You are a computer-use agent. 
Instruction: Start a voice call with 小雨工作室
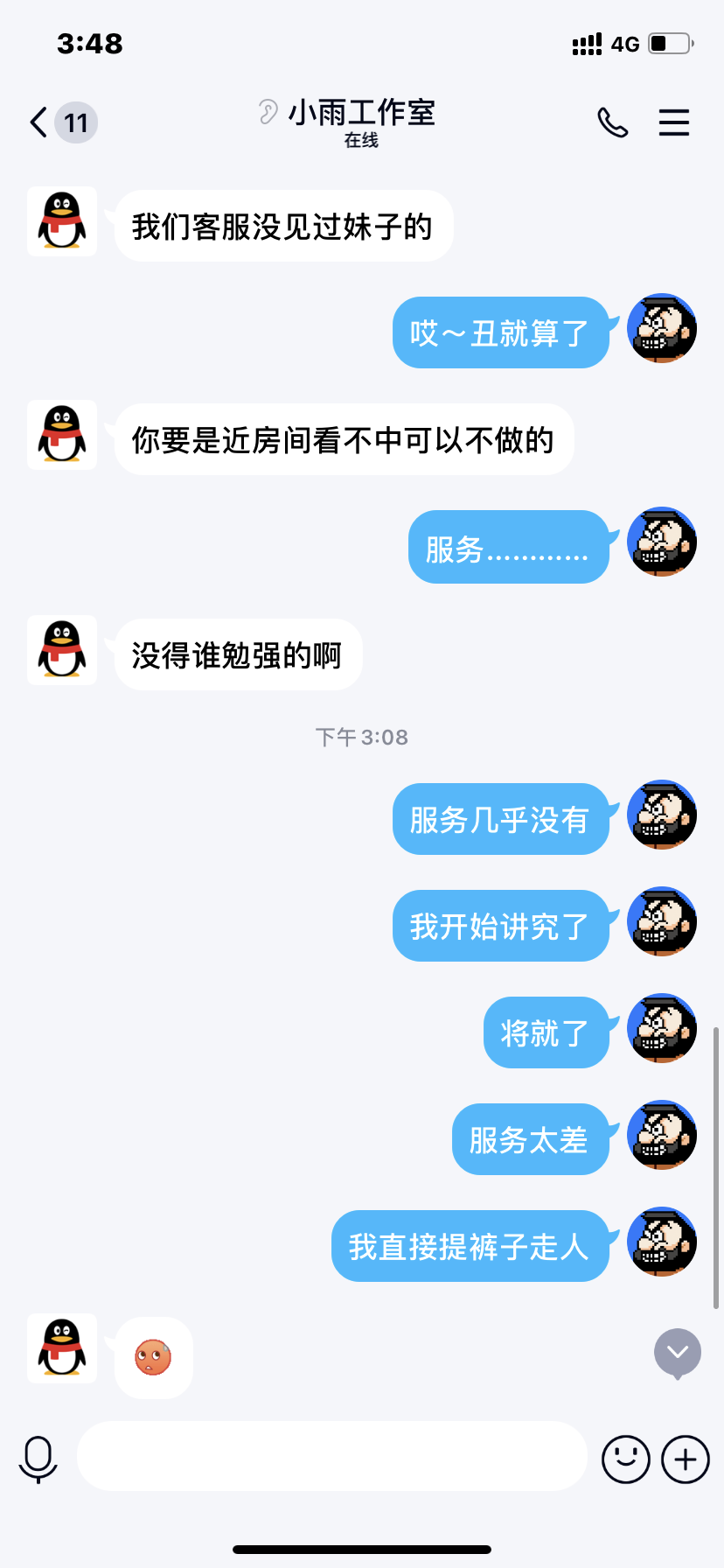pos(612,122)
